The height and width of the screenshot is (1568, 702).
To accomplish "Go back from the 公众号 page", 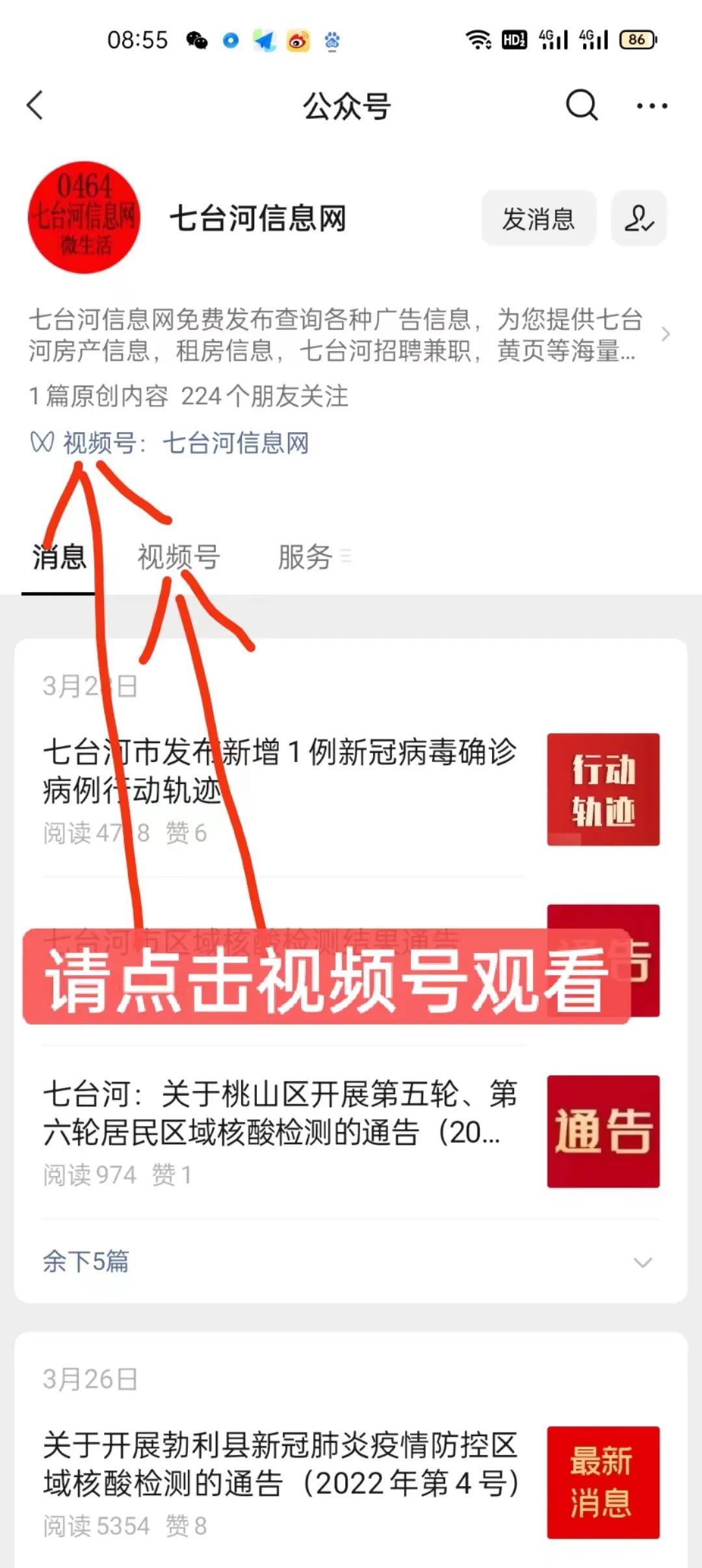I will click(x=36, y=105).
